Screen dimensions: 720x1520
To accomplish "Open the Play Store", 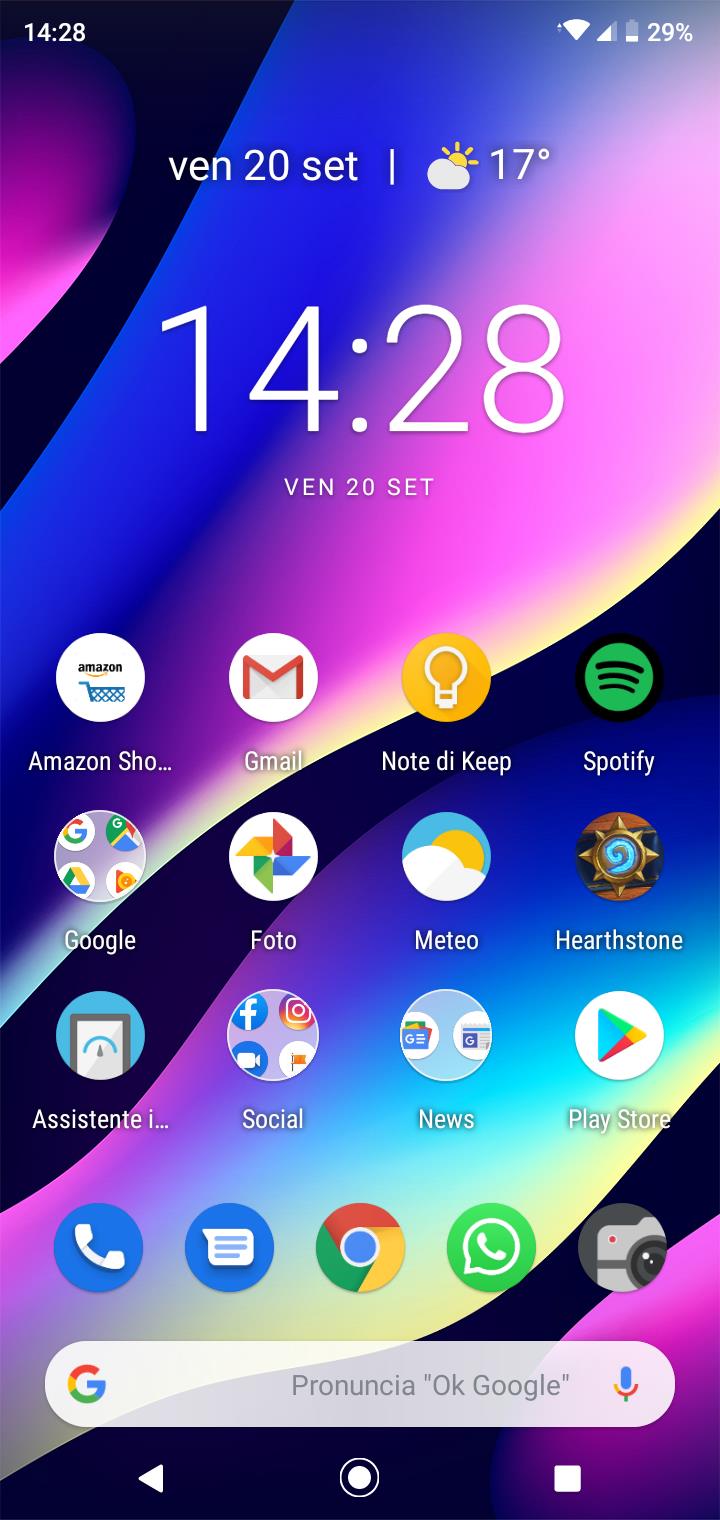I will coord(619,1036).
